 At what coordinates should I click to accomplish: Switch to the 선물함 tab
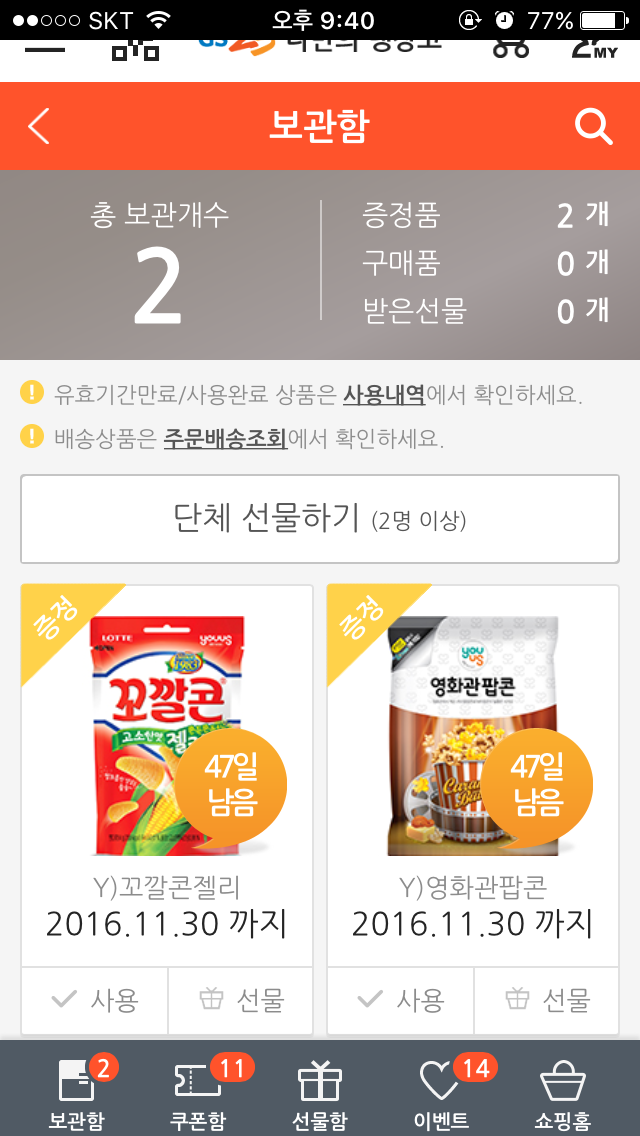coord(320,1093)
